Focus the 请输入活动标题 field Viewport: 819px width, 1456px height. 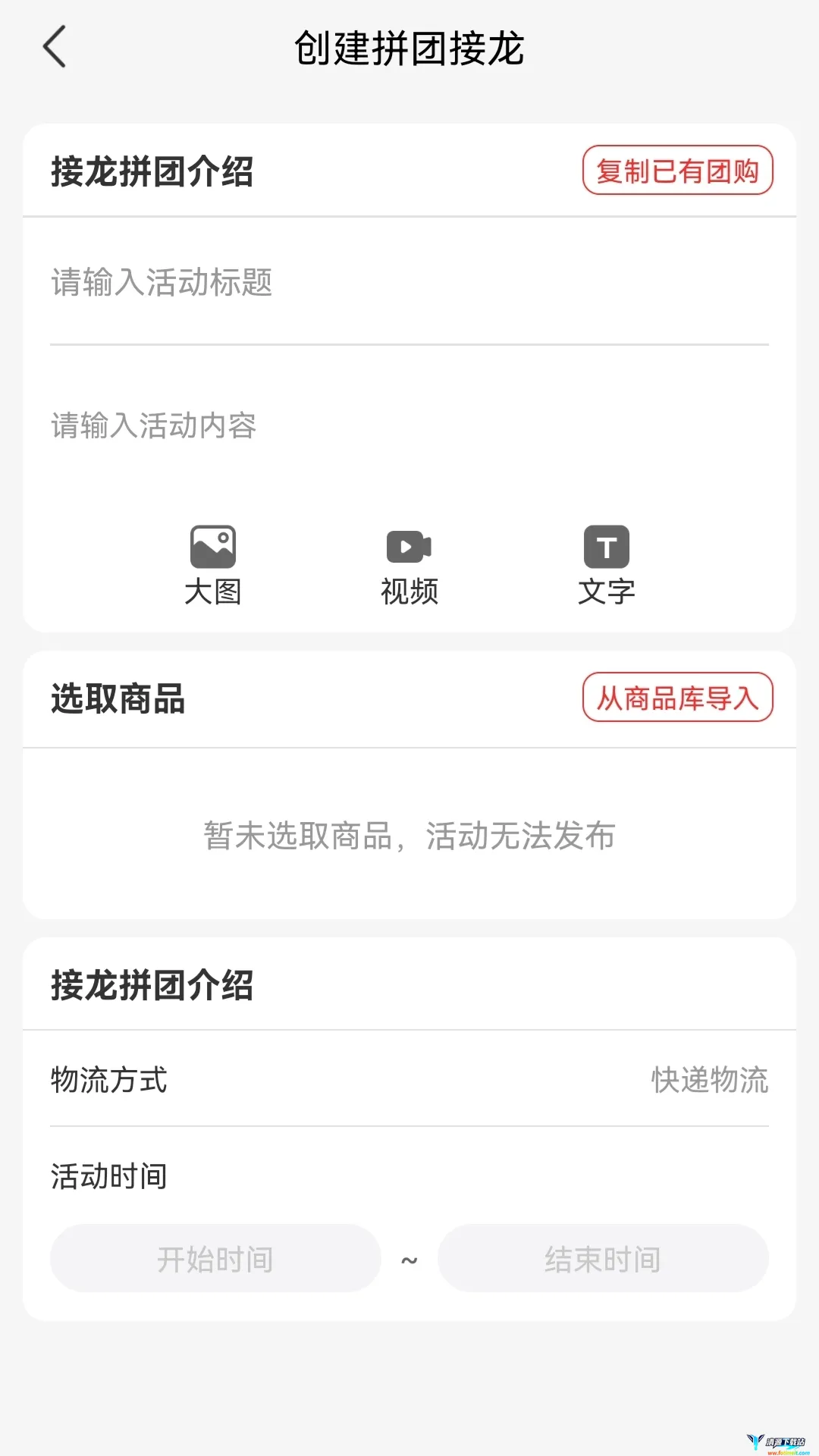point(409,282)
